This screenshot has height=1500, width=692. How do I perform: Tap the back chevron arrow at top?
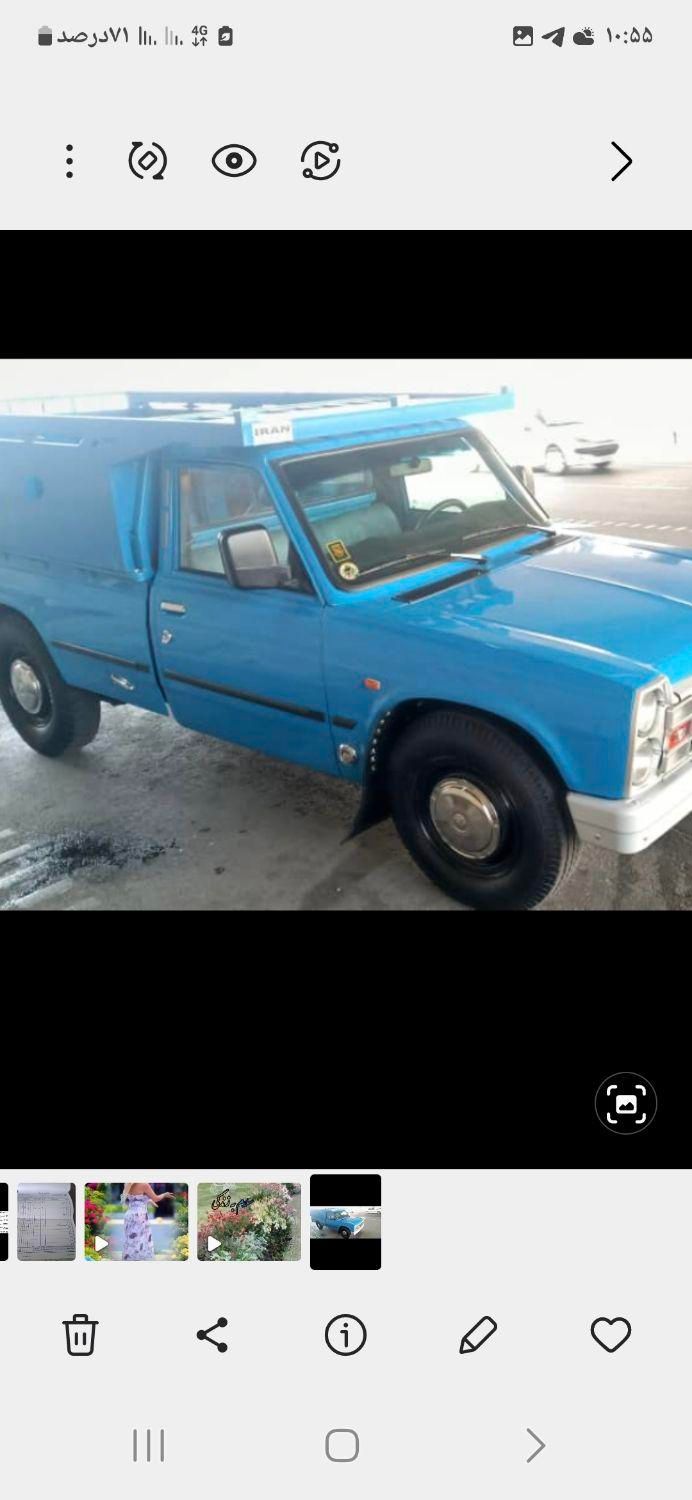point(621,161)
